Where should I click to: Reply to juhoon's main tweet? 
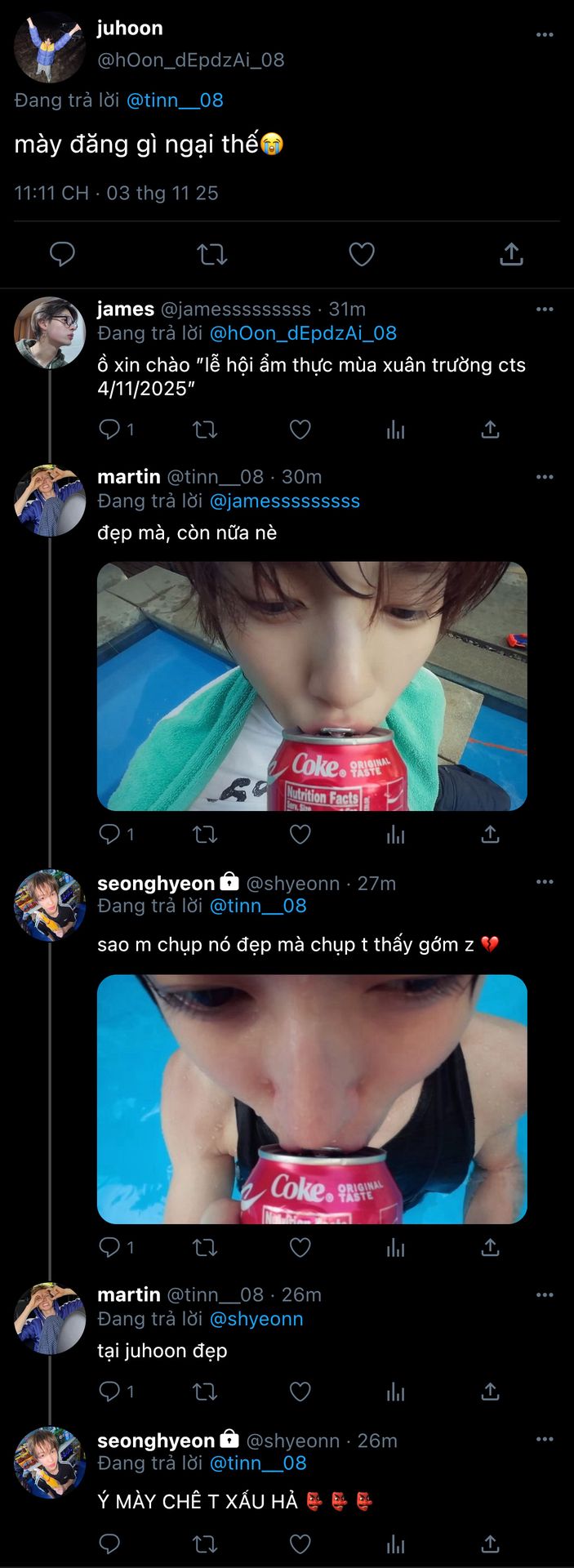pyautogui.click(x=62, y=255)
